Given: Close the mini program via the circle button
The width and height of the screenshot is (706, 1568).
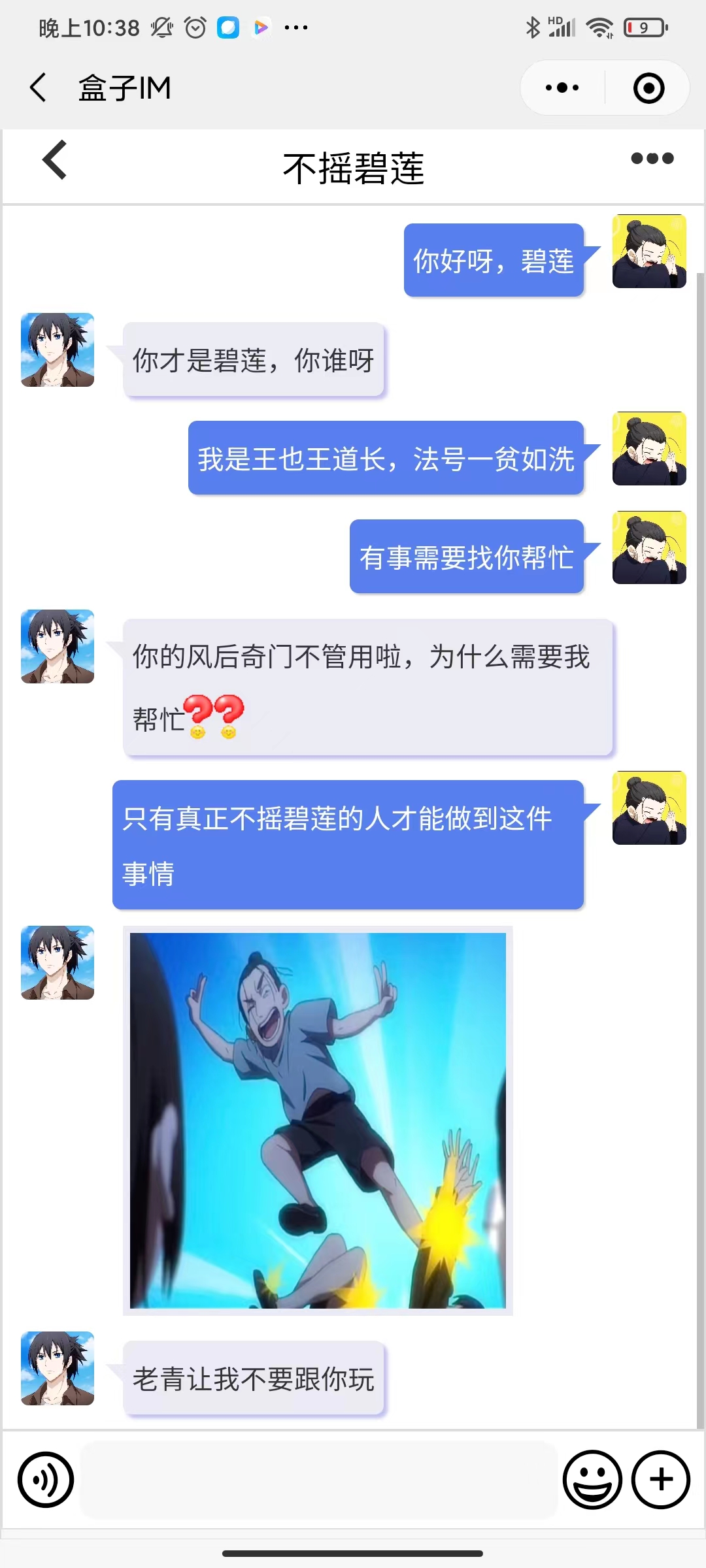Looking at the screenshot, I should click(x=648, y=88).
